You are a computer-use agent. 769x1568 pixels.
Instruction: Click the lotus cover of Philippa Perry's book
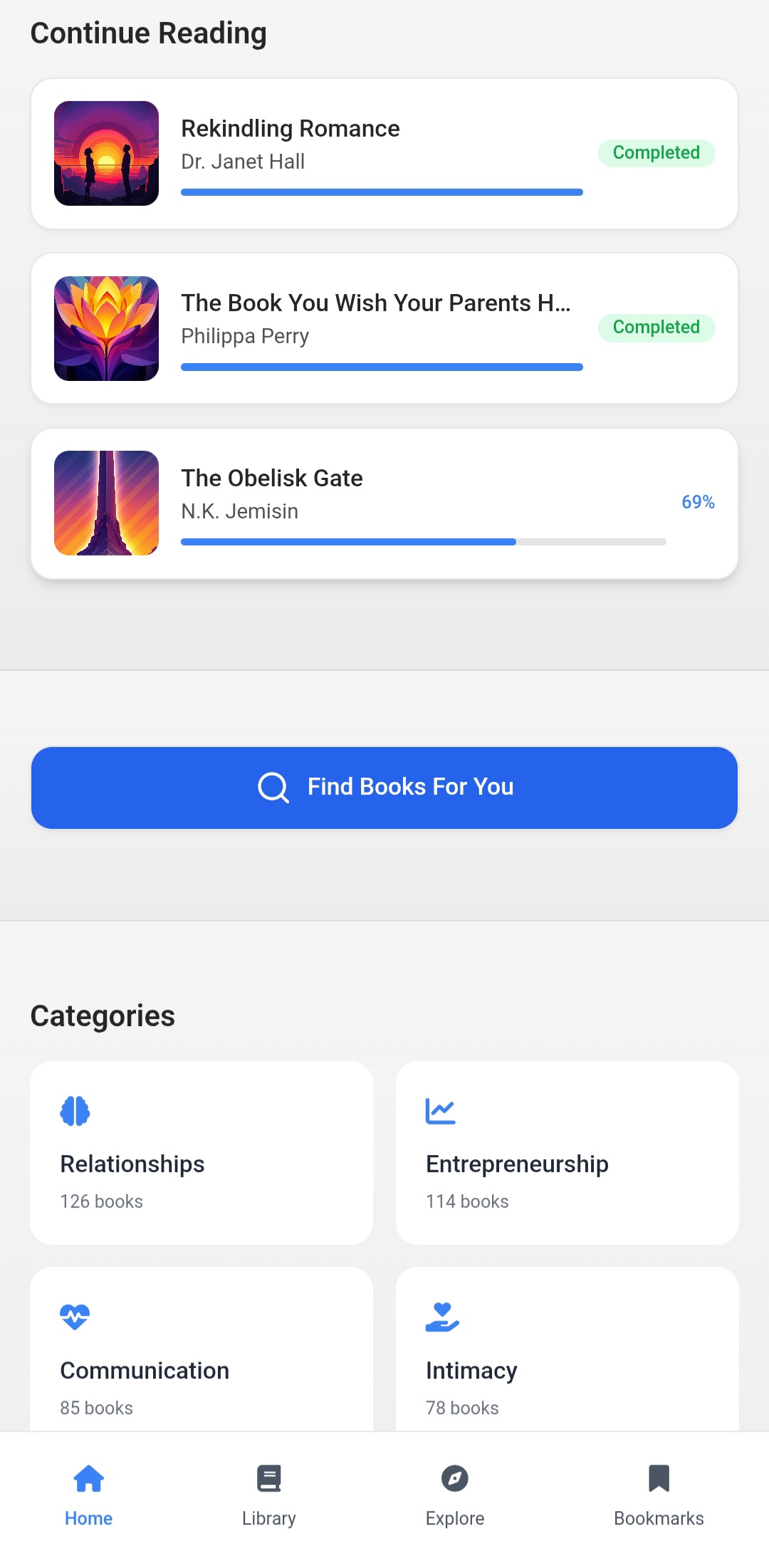pyautogui.click(x=106, y=328)
